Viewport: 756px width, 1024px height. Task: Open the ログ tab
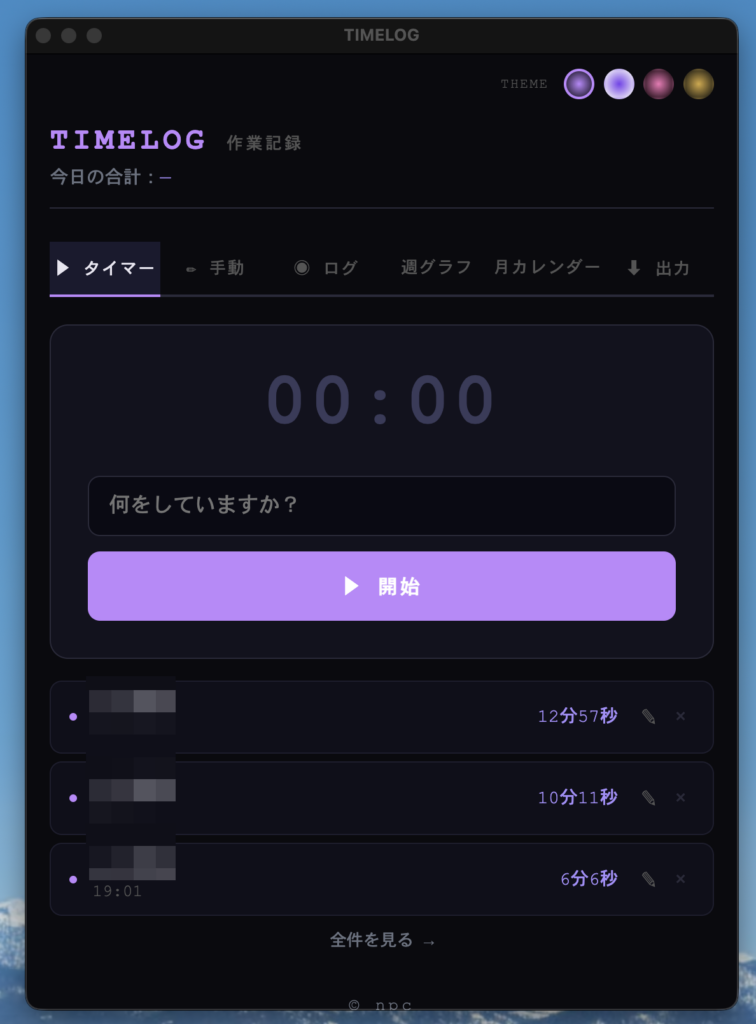tap(326, 268)
